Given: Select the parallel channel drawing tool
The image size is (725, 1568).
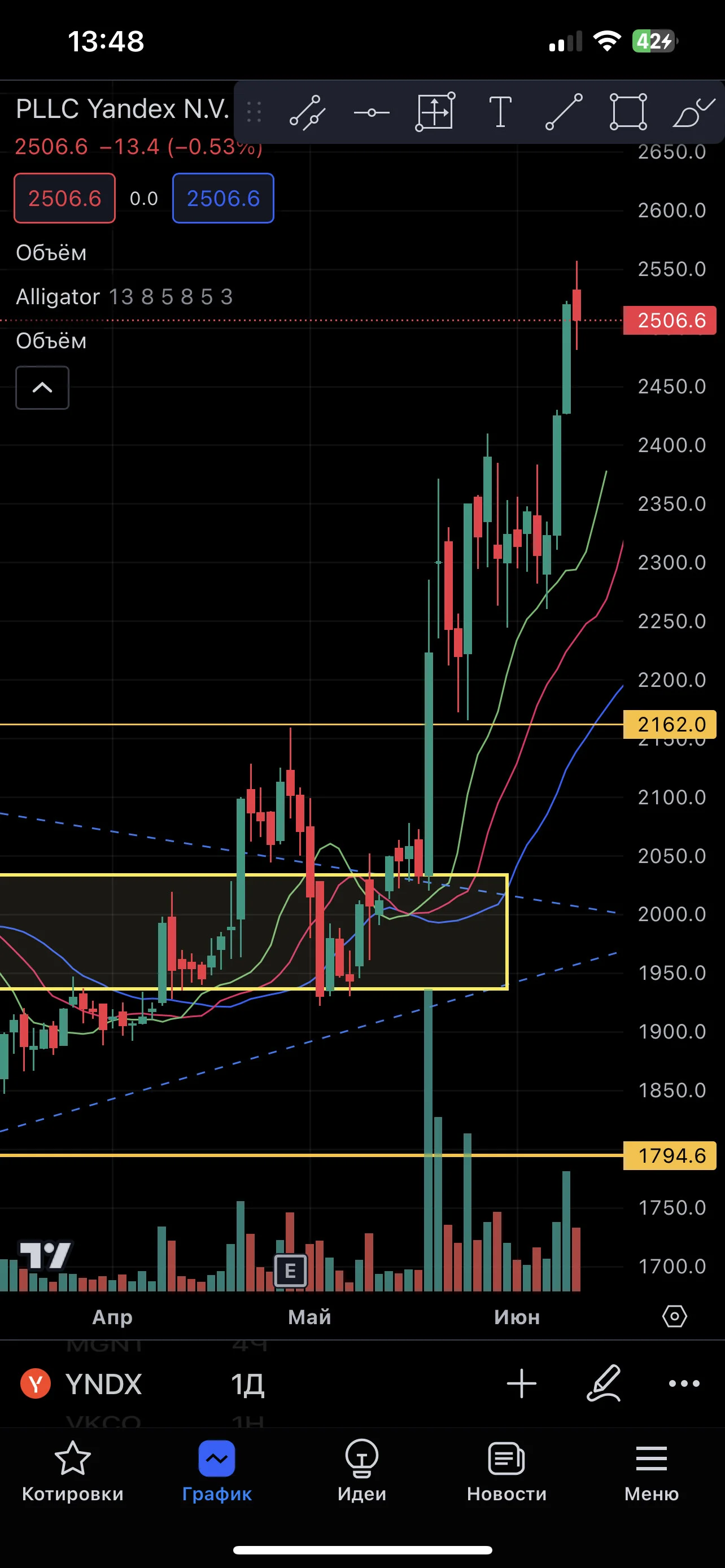Looking at the screenshot, I should click(x=307, y=113).
